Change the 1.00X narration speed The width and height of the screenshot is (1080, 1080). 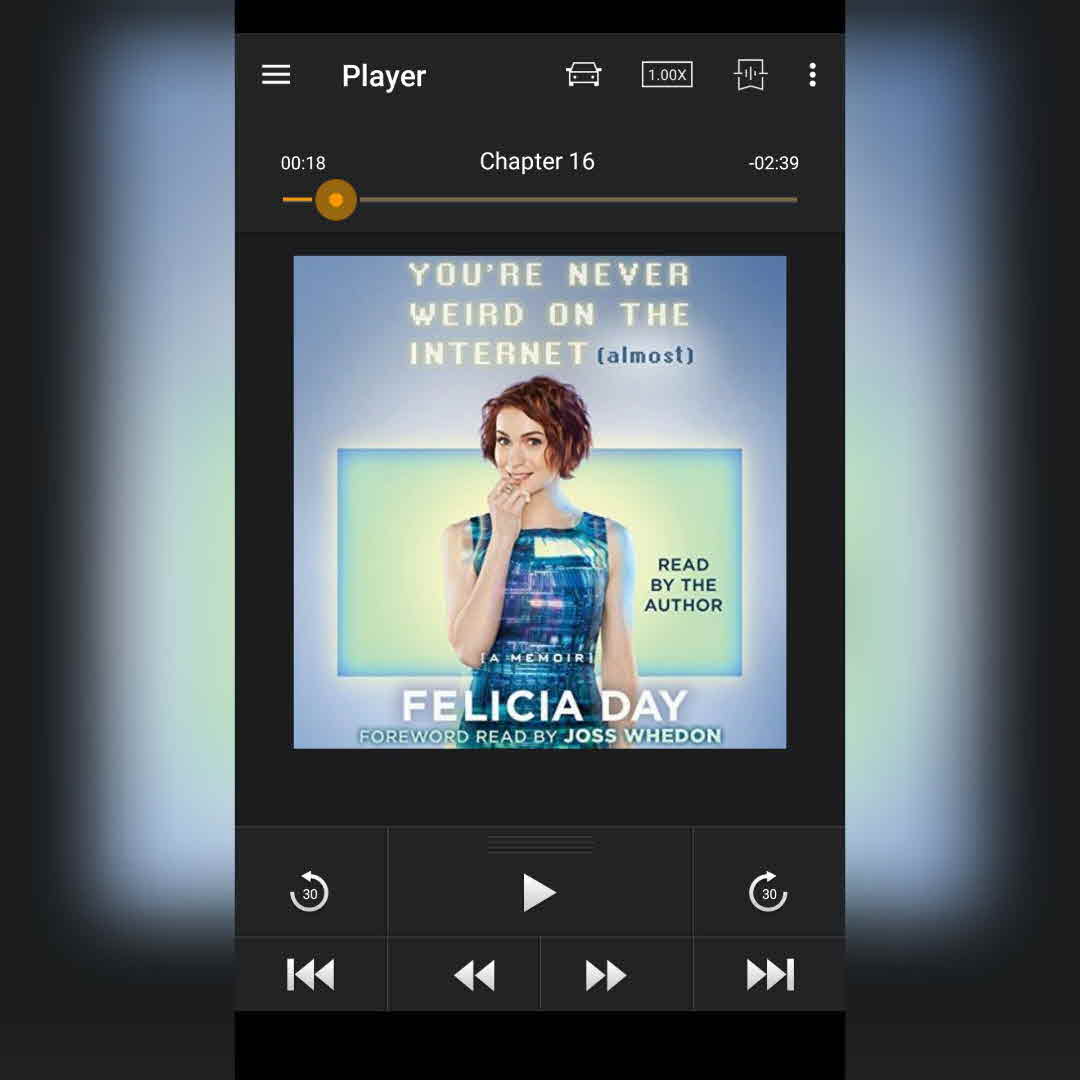pos(667,75)
